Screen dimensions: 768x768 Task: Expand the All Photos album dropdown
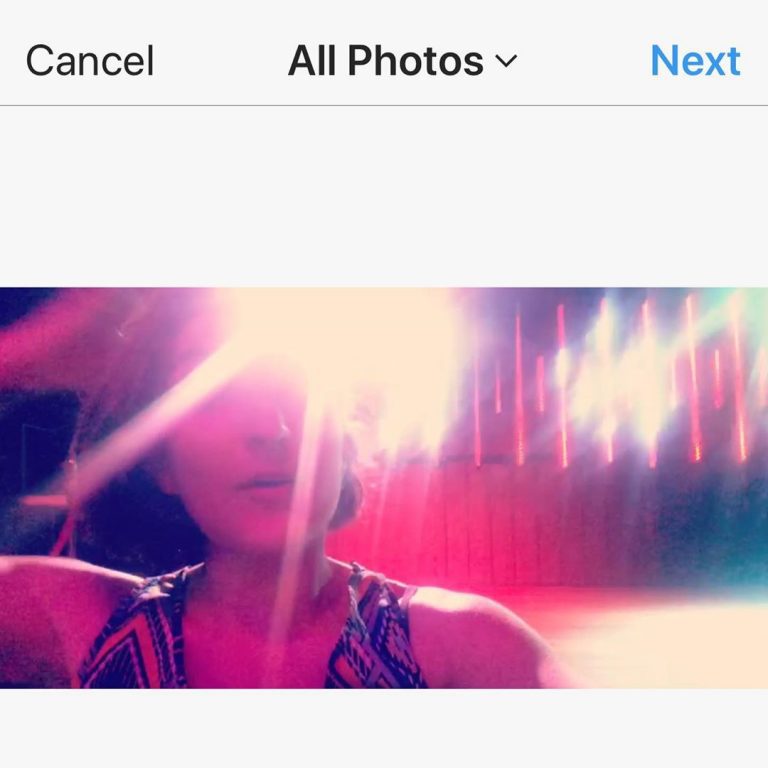click(403, 61)
